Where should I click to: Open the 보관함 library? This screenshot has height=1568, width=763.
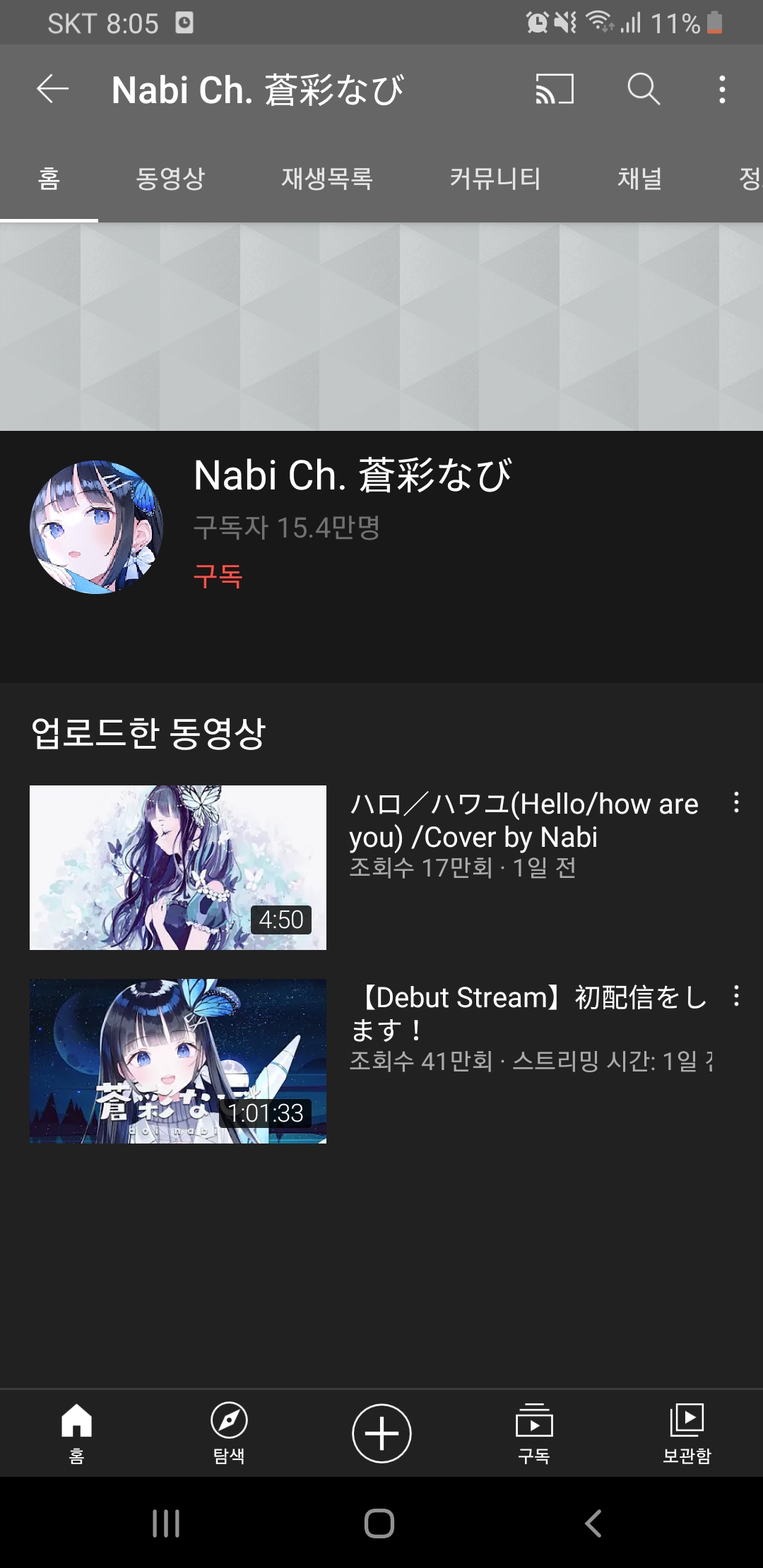[x=687, y=1432]
